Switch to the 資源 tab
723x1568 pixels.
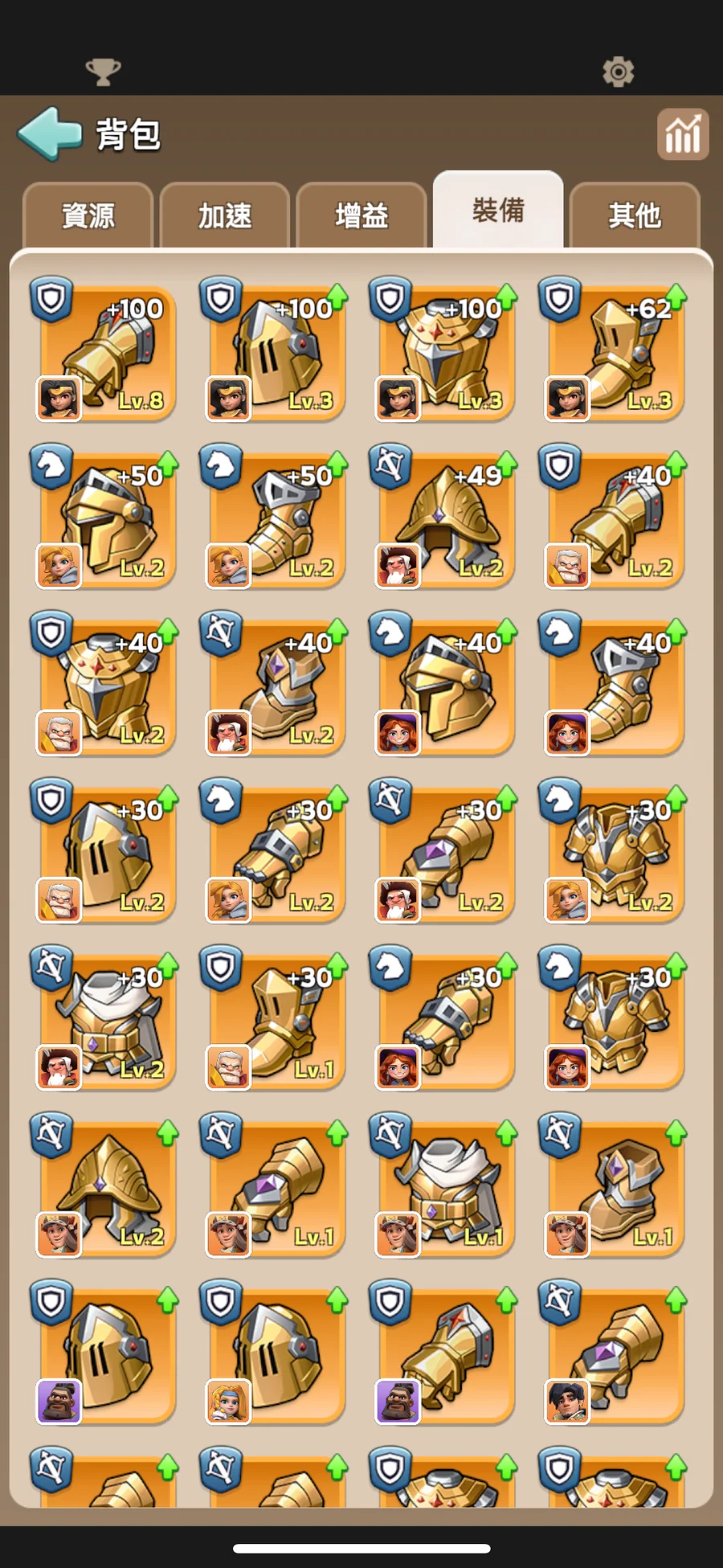coord(88,215)
